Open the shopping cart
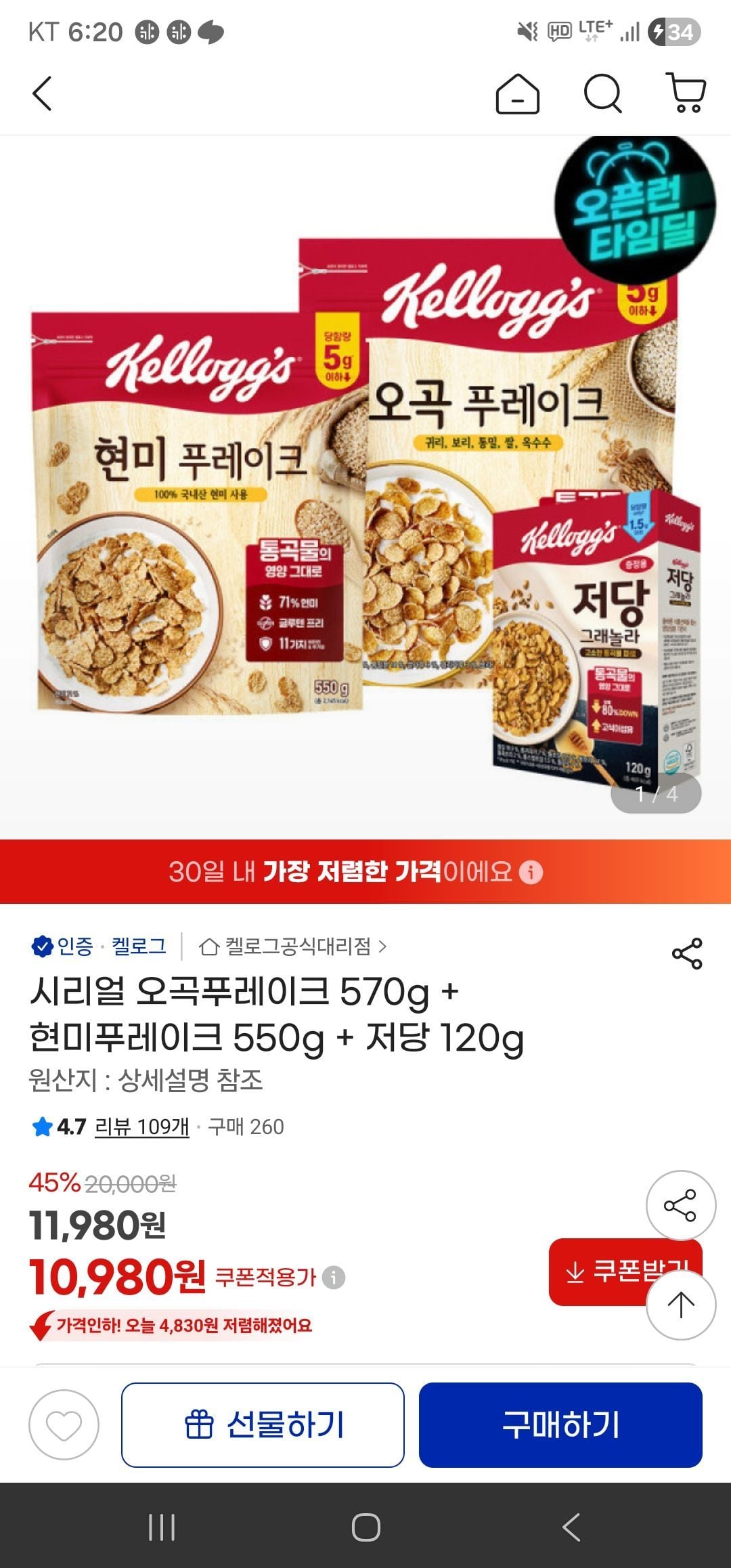731x1568 pixels. (x=687, y=93)
